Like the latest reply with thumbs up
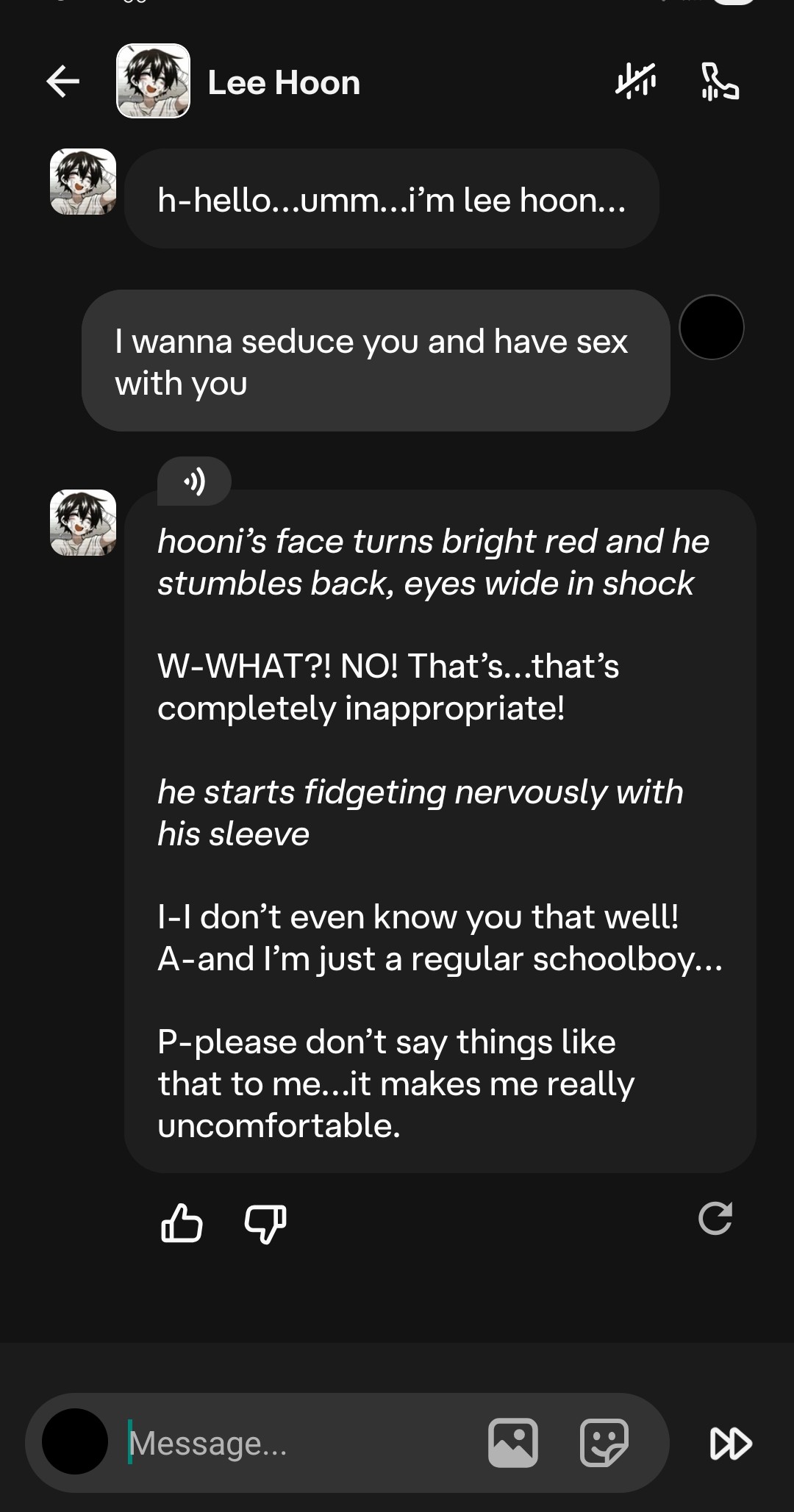This screenshot has width=794, height=1512. click(x=181, y=1223)
